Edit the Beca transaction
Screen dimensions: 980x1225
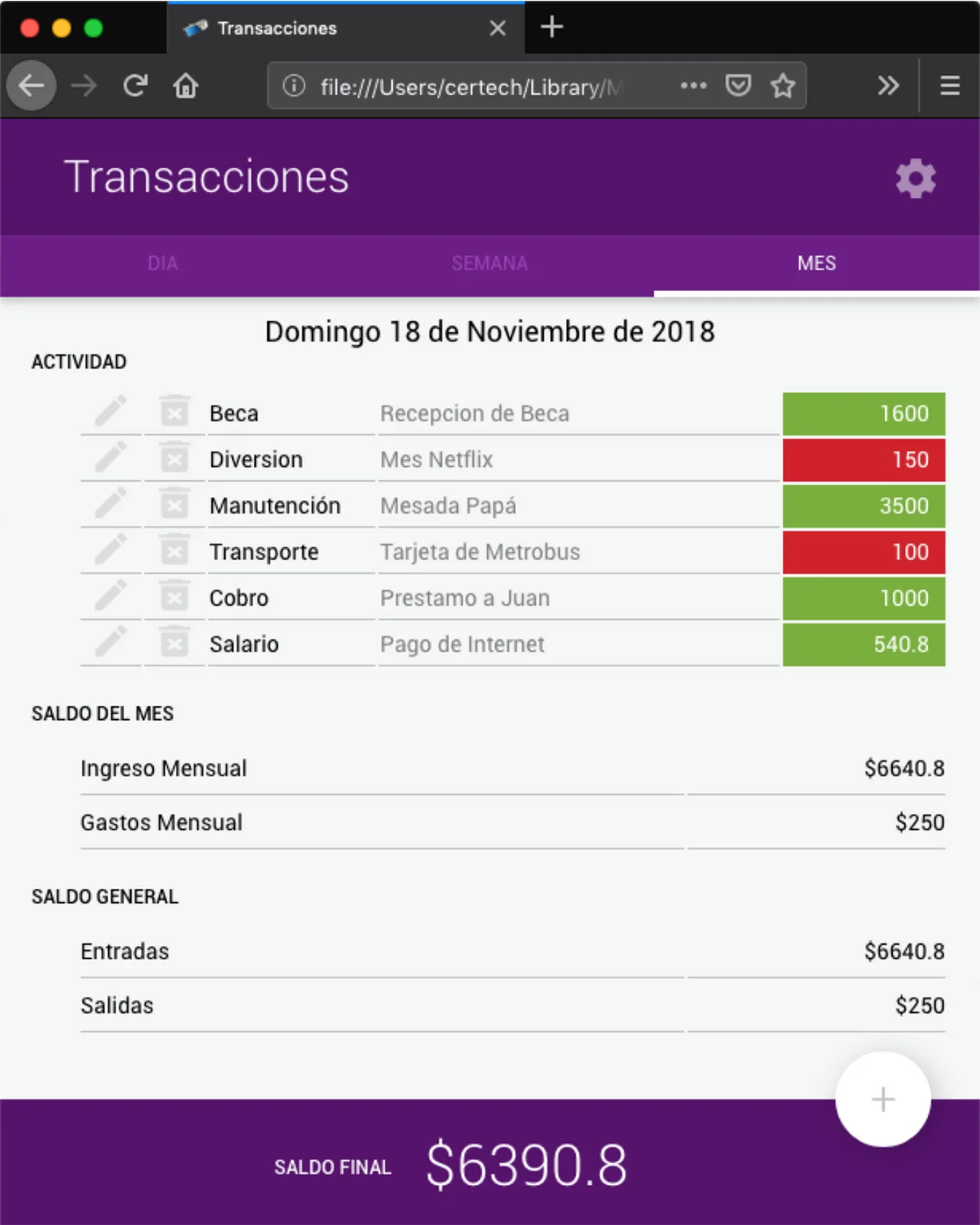(x=111, y=412)
